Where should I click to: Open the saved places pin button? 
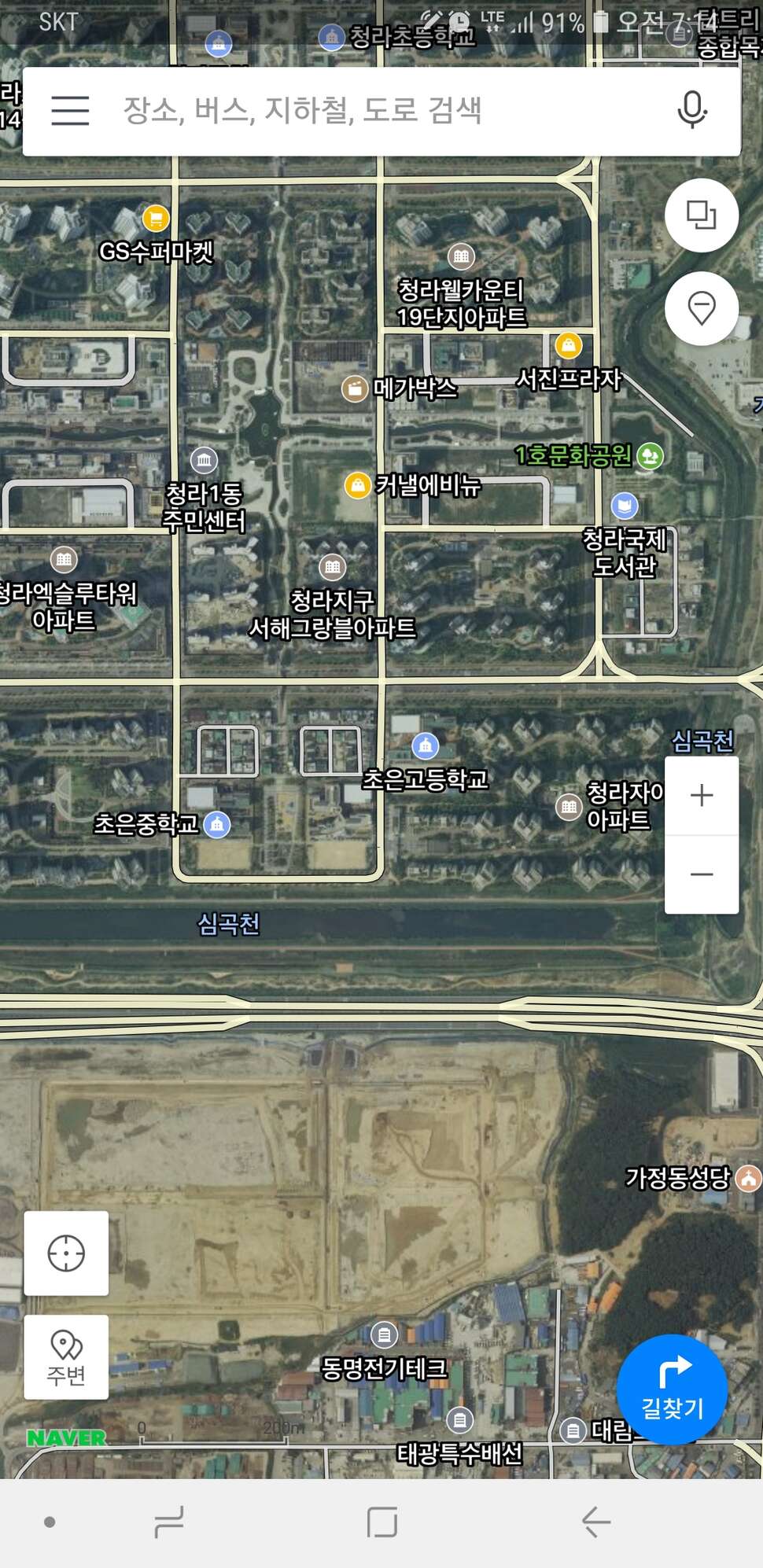pyautogui.click(x=702, y=308)
